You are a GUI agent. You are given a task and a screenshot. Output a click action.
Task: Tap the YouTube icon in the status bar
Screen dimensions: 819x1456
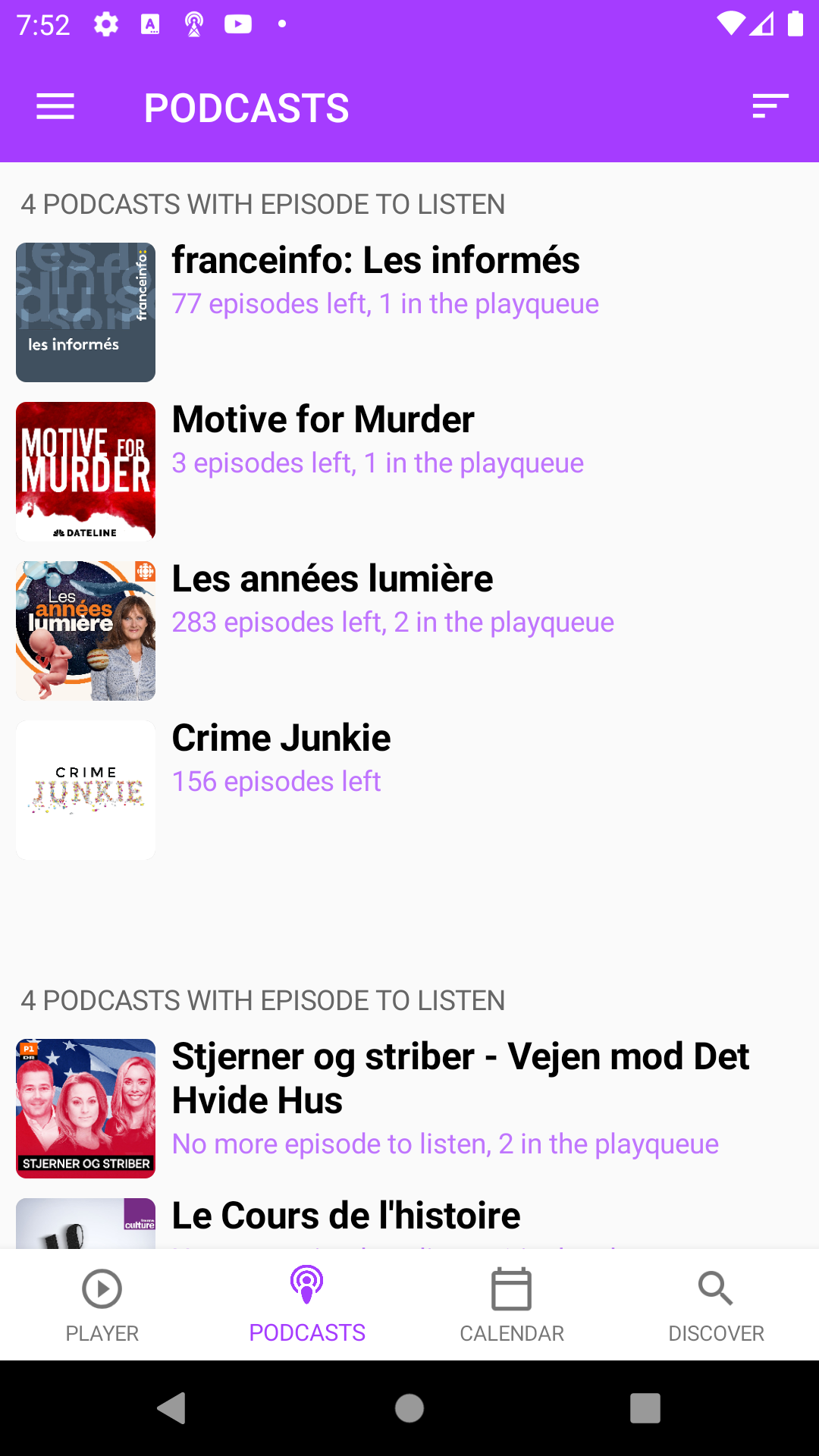tap(237, 24)
